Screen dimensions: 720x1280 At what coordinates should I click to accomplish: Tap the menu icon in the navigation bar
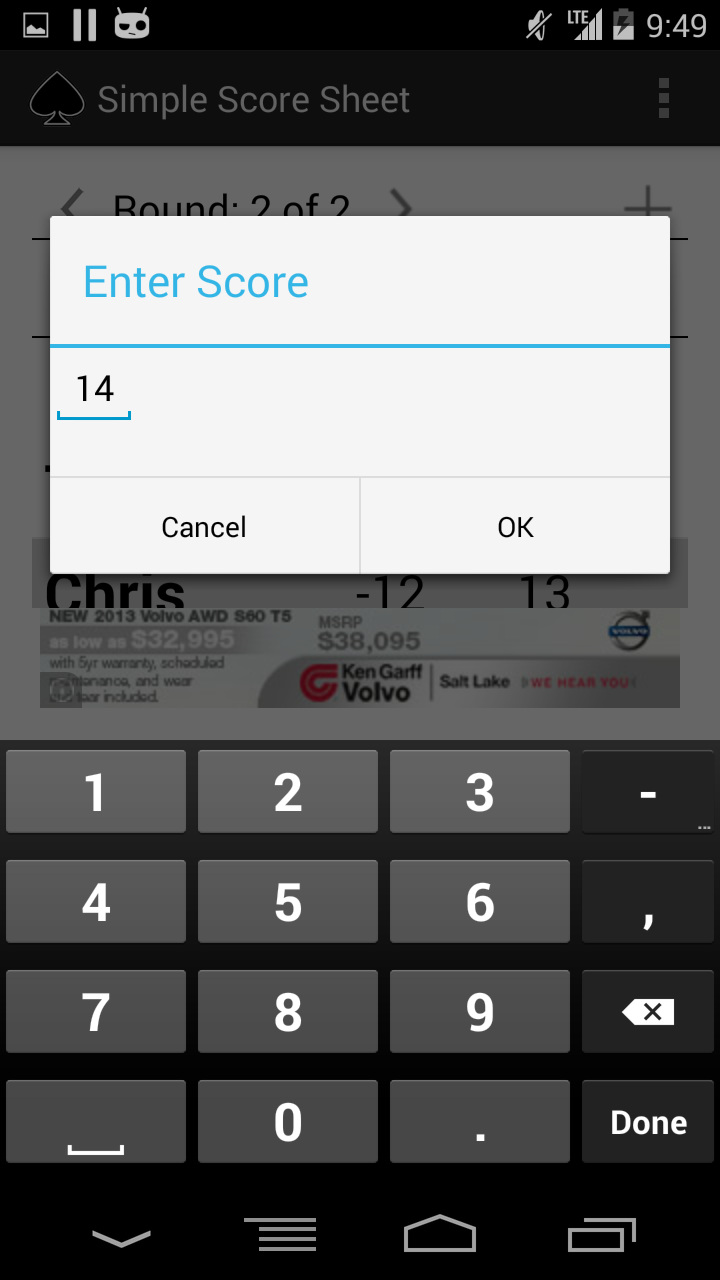pos(280,1235)
